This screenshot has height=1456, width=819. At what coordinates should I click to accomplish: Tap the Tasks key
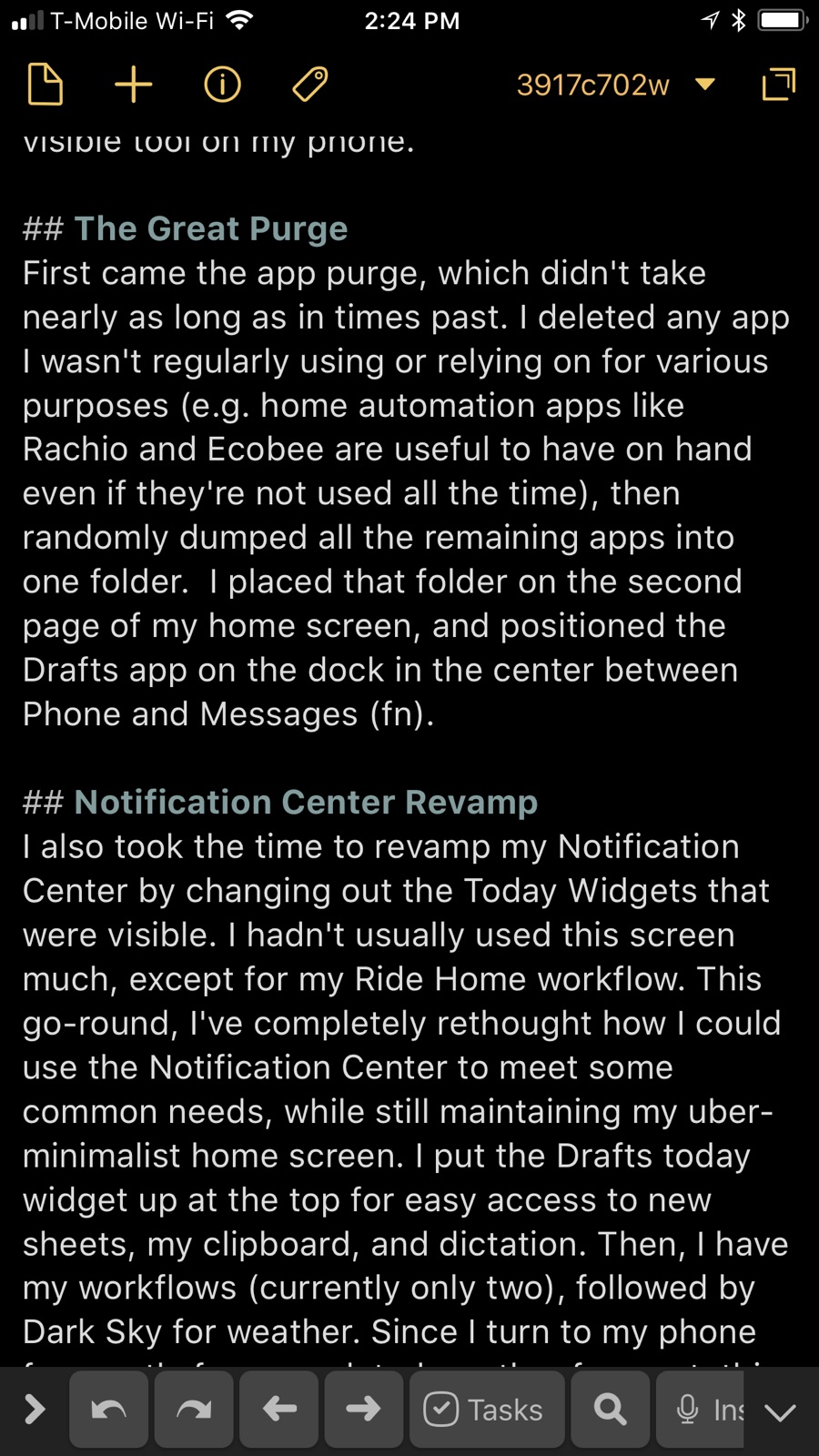[487, 1410]
